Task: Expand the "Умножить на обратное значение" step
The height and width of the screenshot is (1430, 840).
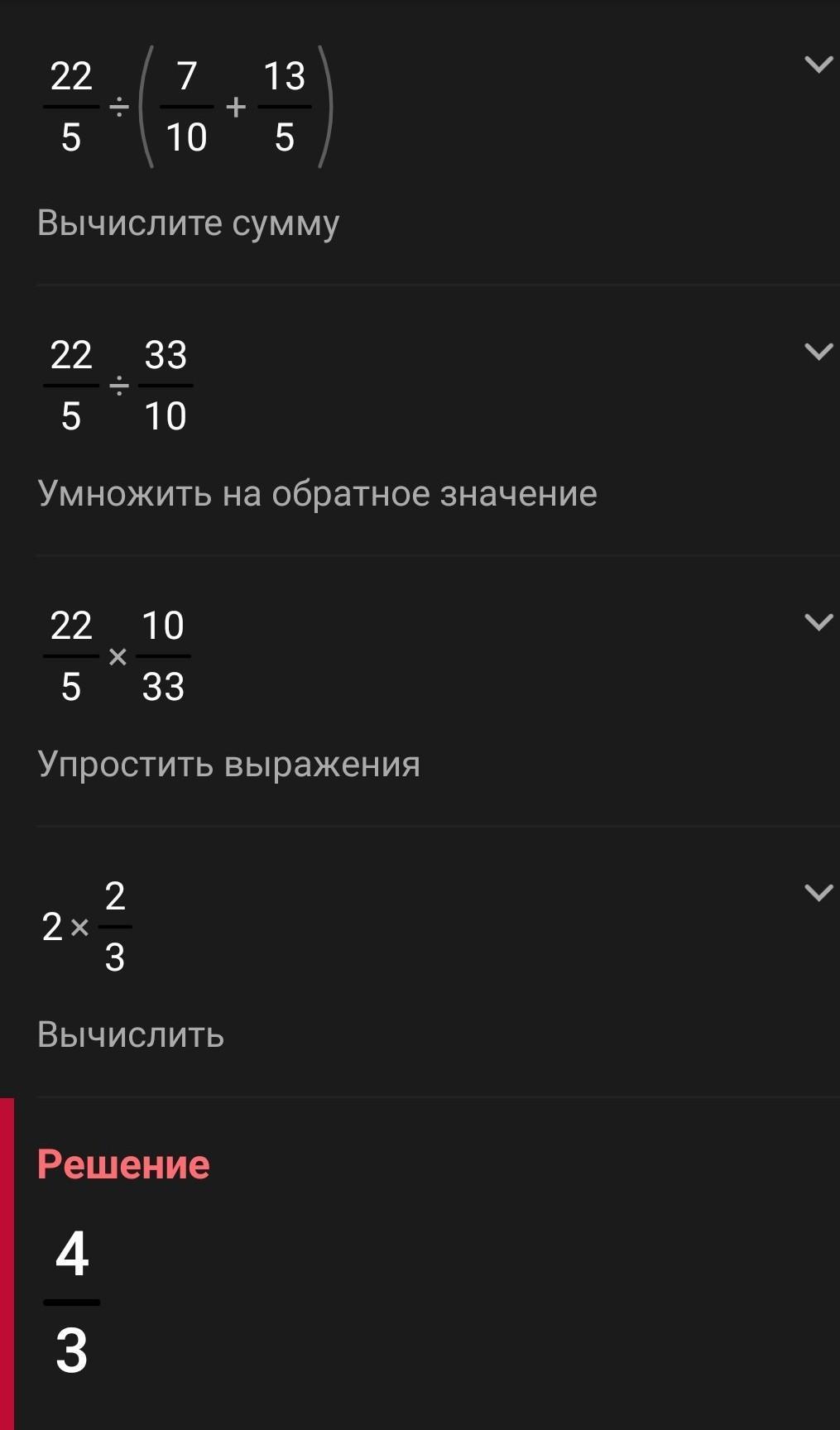Action: [818, 352]
